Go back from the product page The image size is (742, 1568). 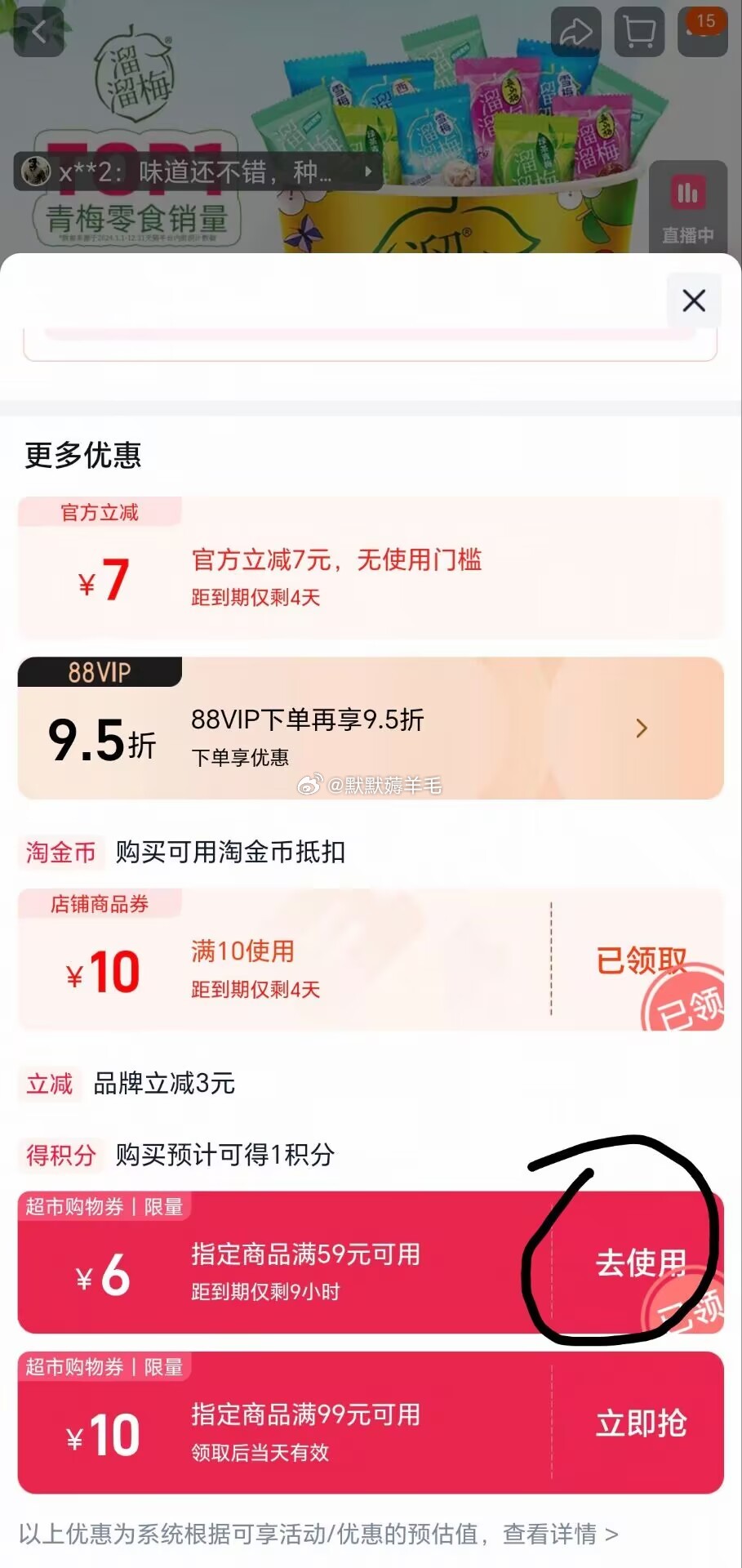pyautogui.click(x=38, y=32)
